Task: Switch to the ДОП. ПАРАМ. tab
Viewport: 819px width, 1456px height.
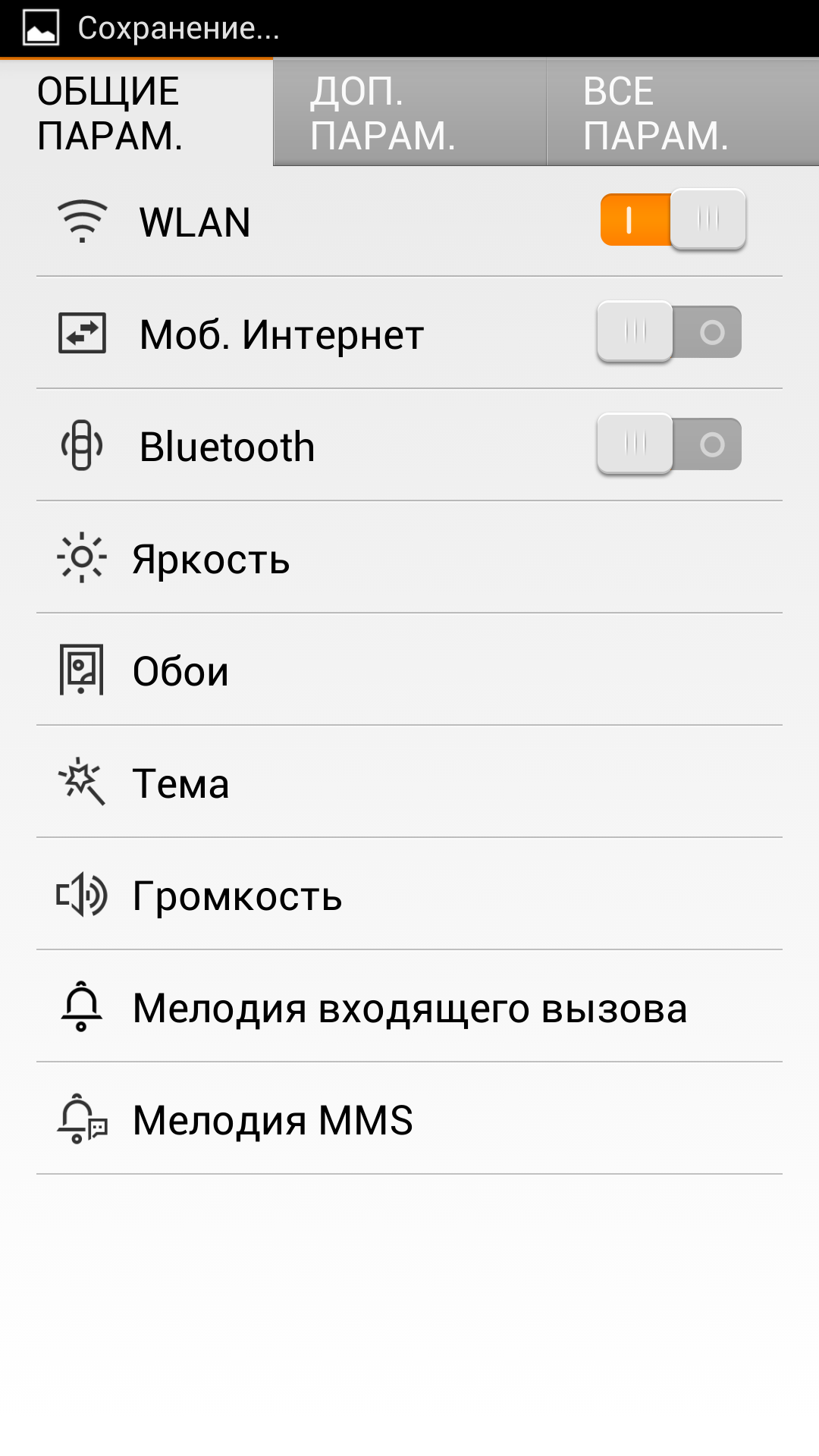Action: [x=409, y=112]
